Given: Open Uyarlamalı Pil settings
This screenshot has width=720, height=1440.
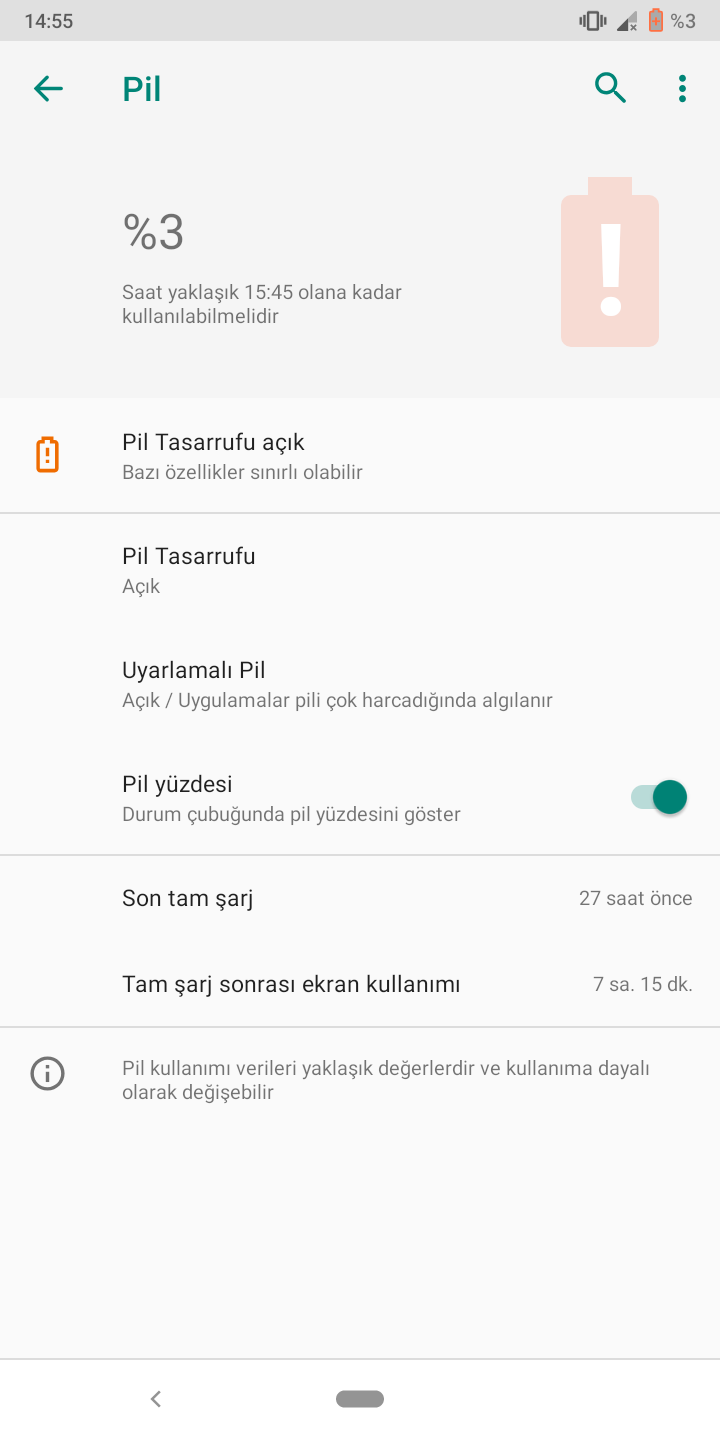Looking at the screenshot, I should [x=360, y=684].
